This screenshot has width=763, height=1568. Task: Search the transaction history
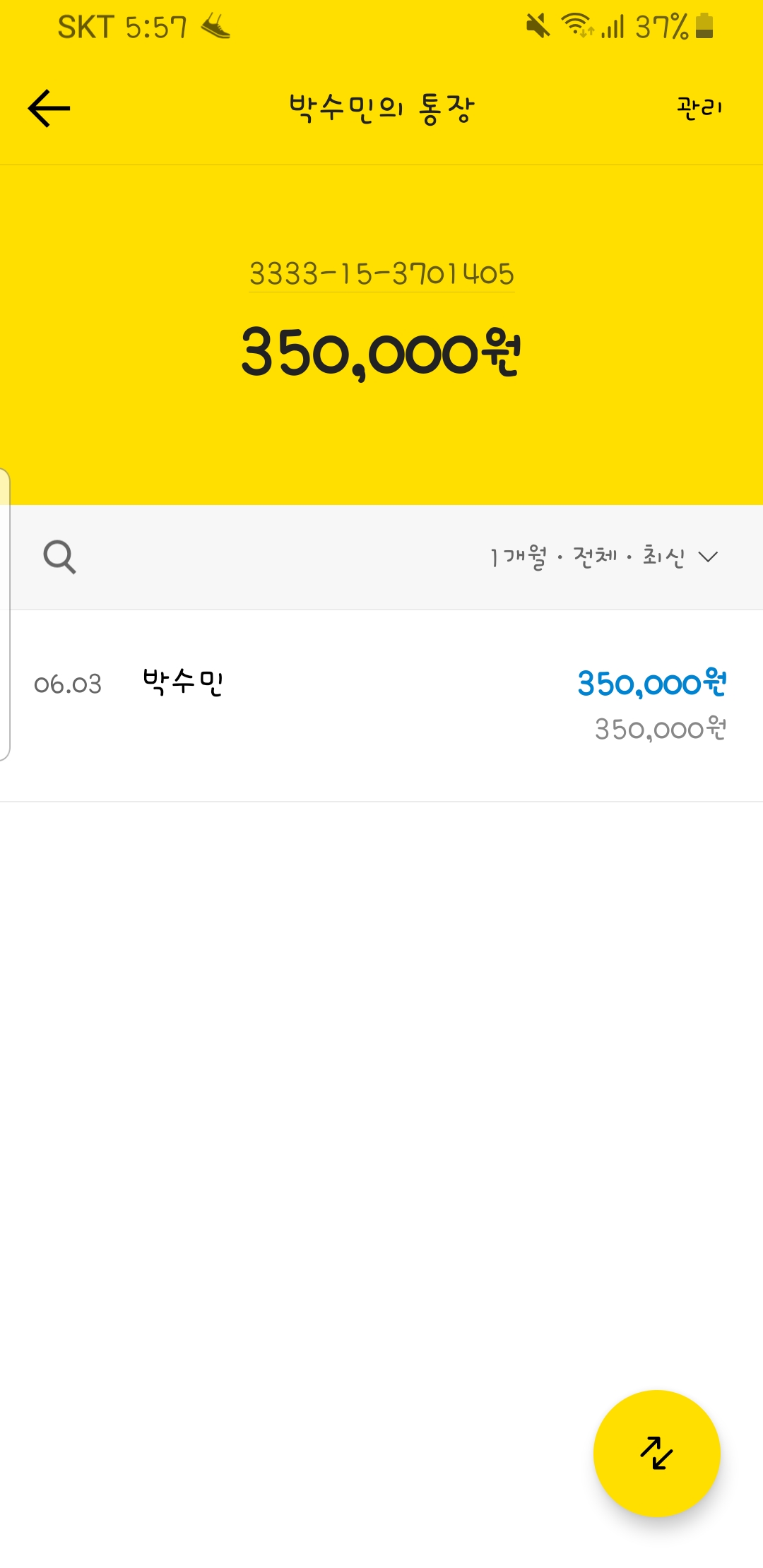pyautogui.click(x=59, y=557)
